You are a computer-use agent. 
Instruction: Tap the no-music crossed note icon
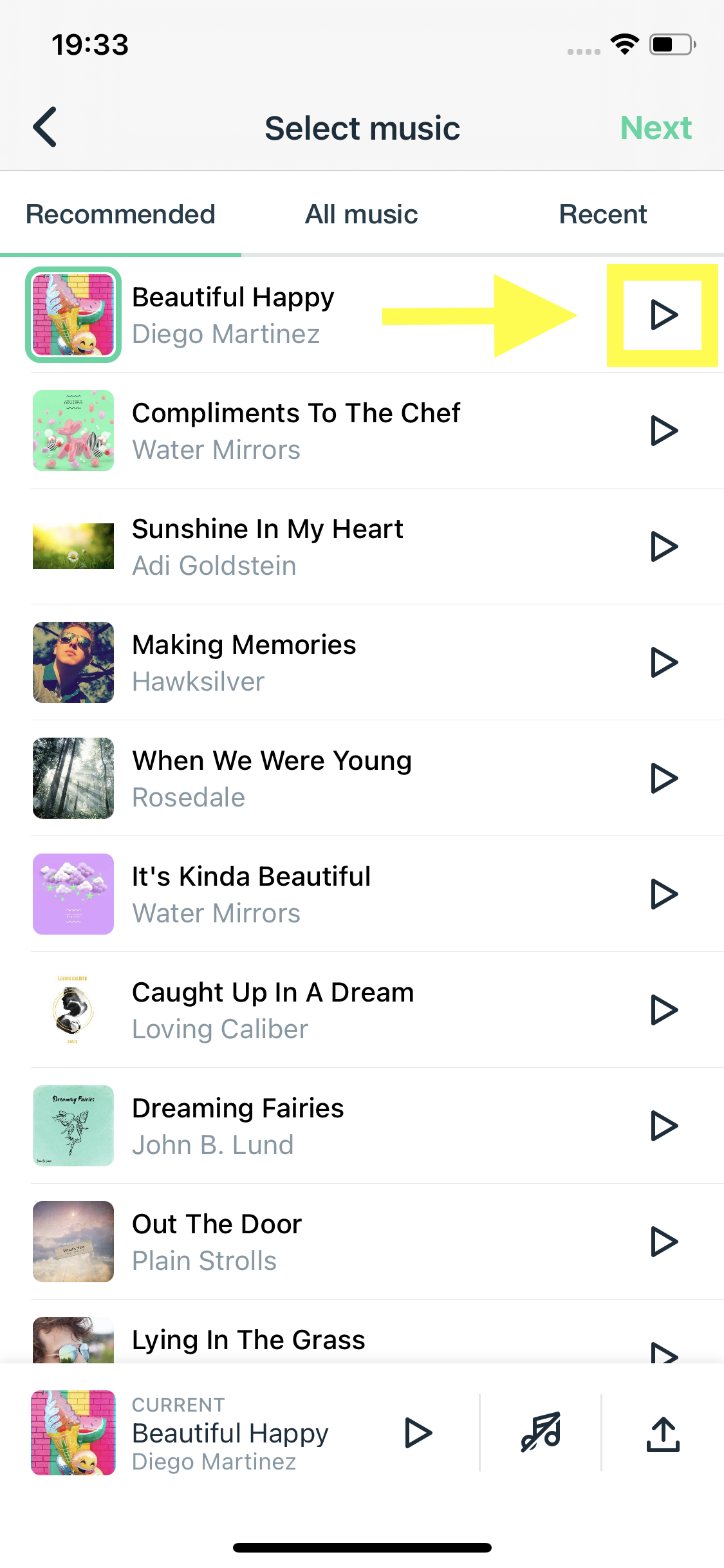pos(541,1432)
